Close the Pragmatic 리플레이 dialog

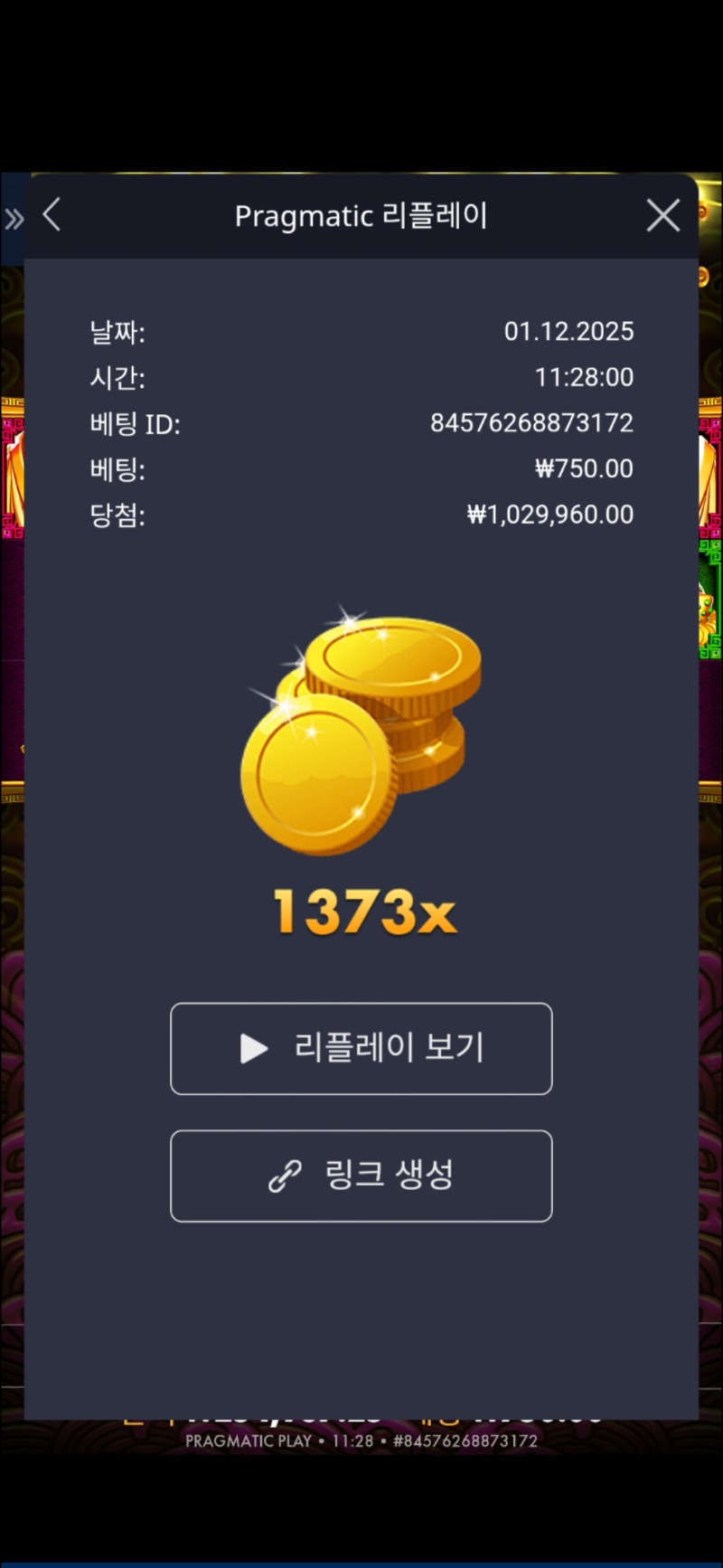[x=663, y=215]
